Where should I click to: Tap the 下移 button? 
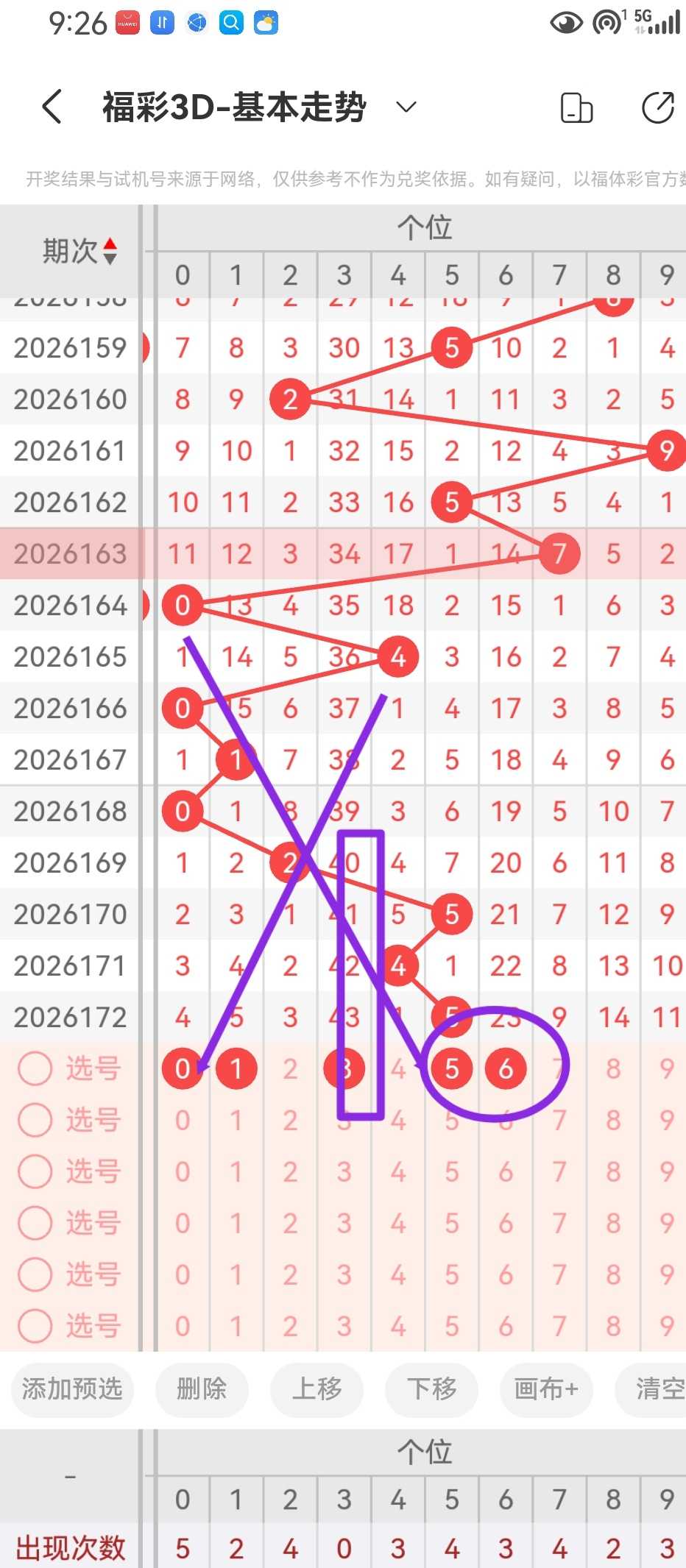432,1388
